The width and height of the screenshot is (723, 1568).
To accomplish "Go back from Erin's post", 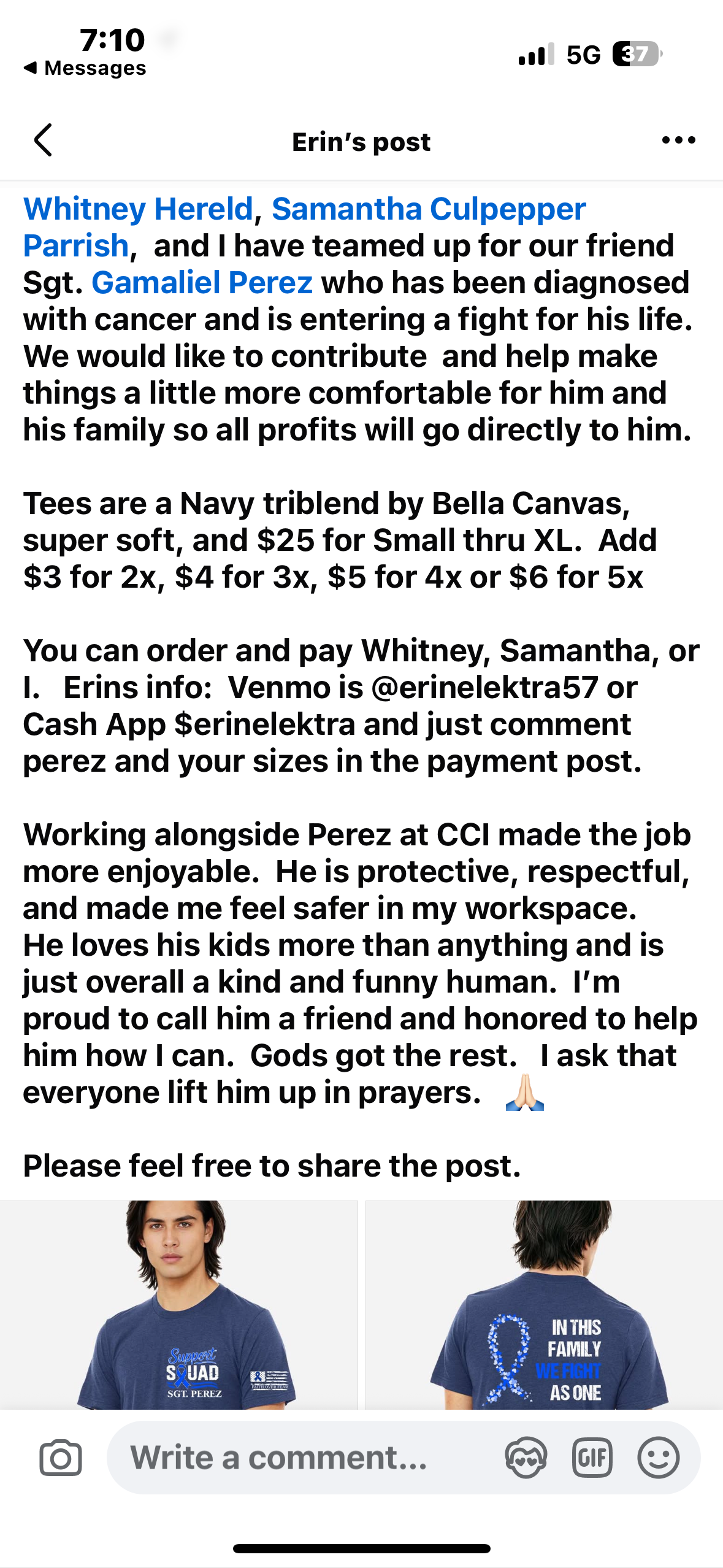I will [43, 140].
